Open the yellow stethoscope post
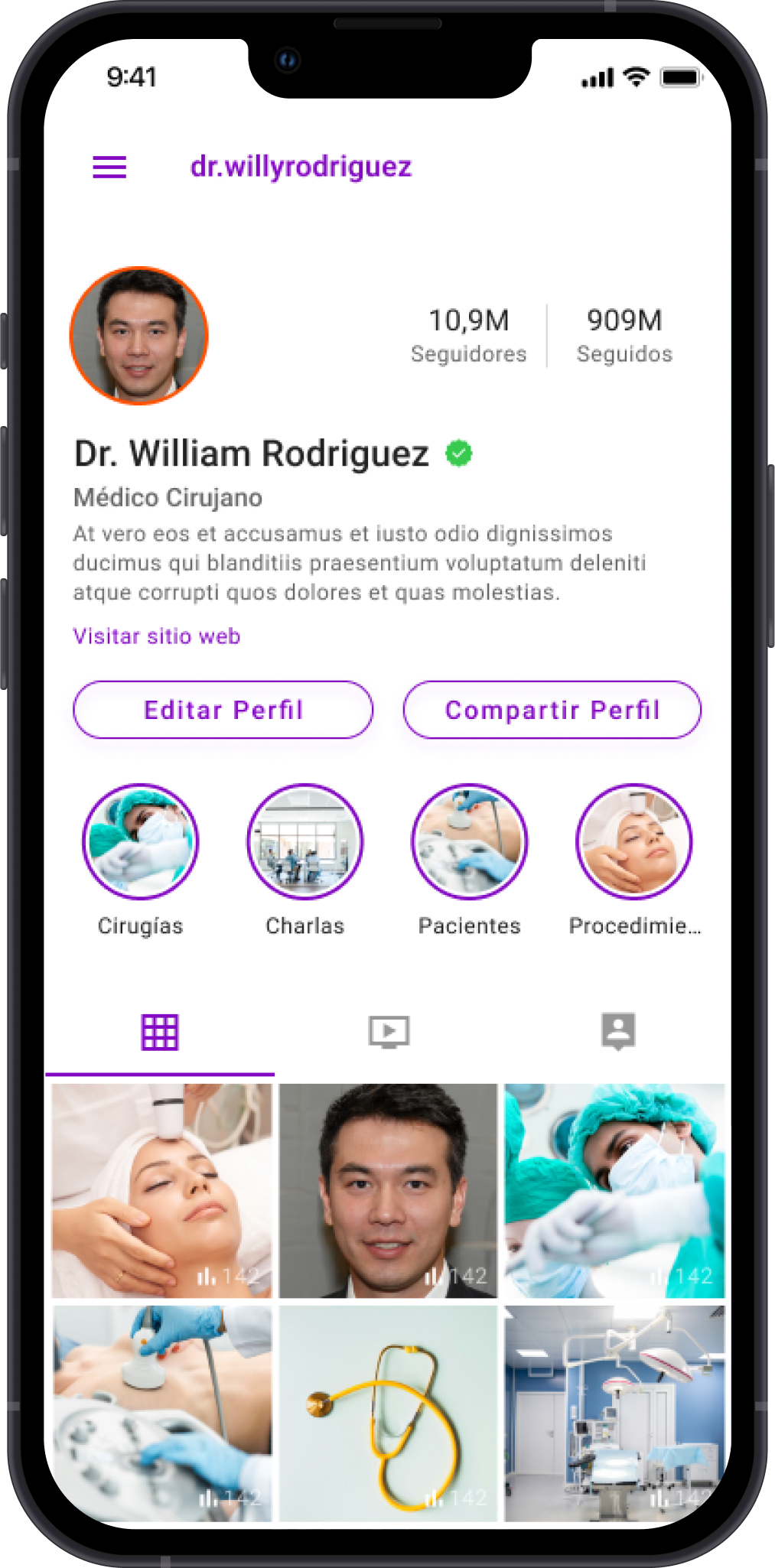 [x=388, y=1412]
